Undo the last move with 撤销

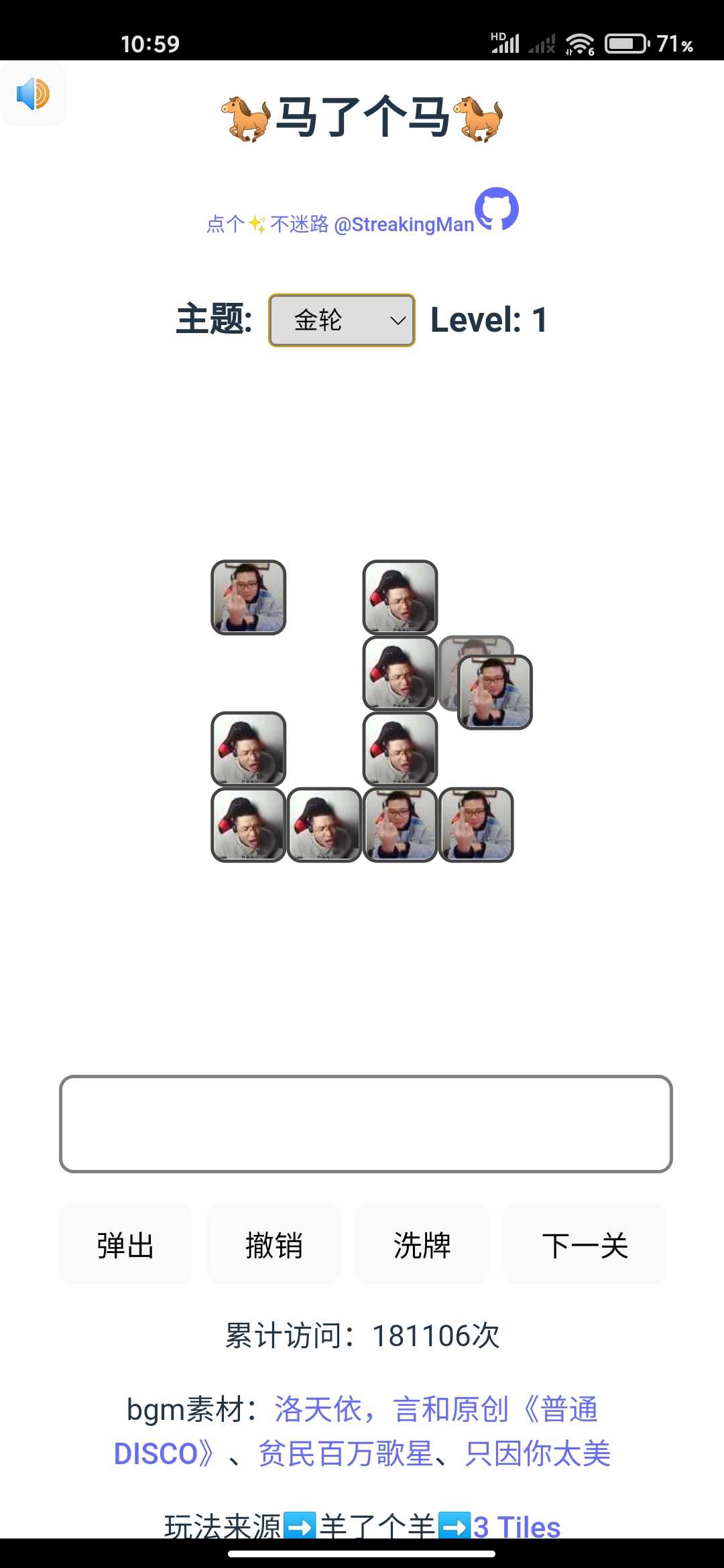[274, 1245]
